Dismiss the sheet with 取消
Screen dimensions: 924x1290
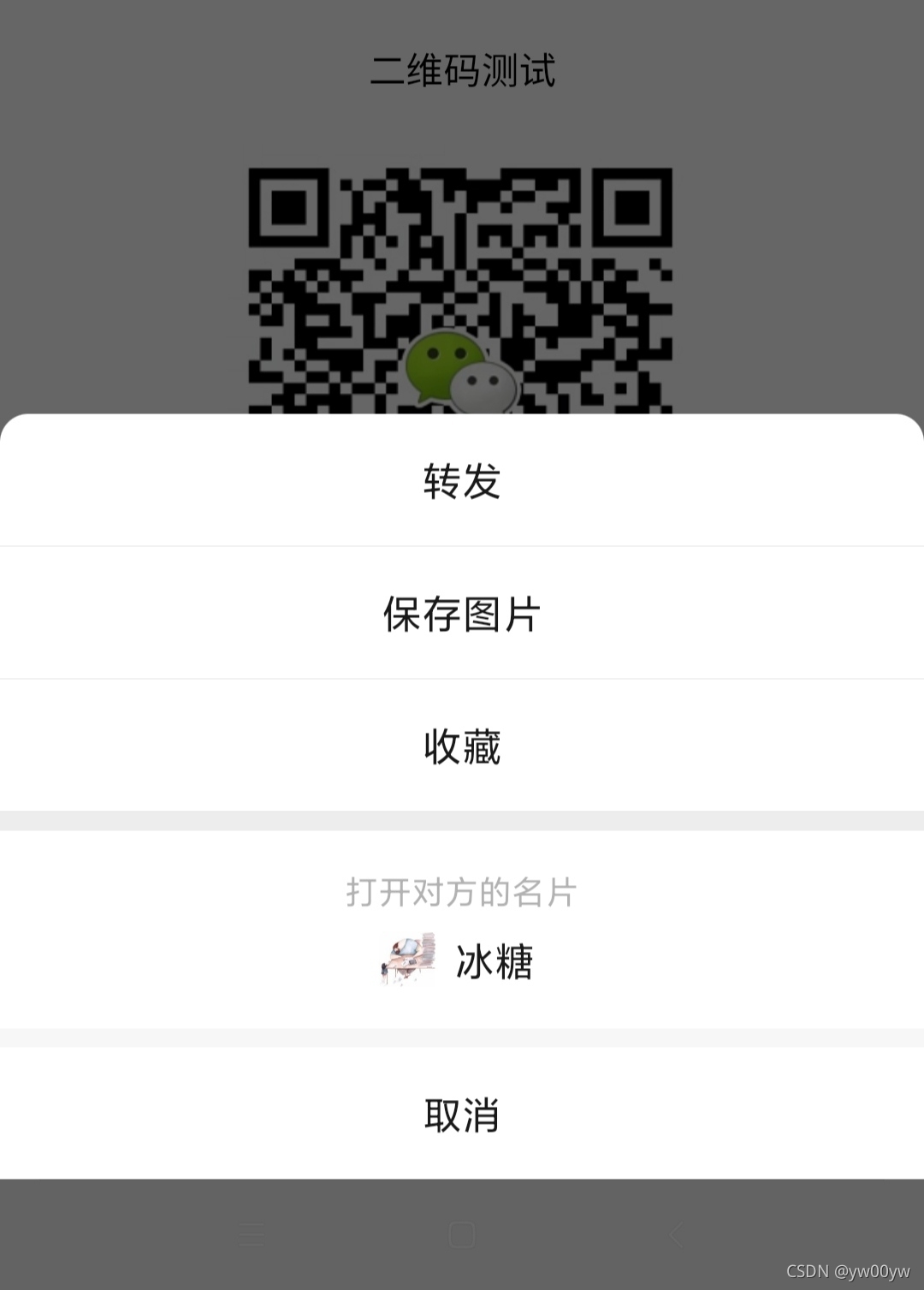pos(462,1115)
